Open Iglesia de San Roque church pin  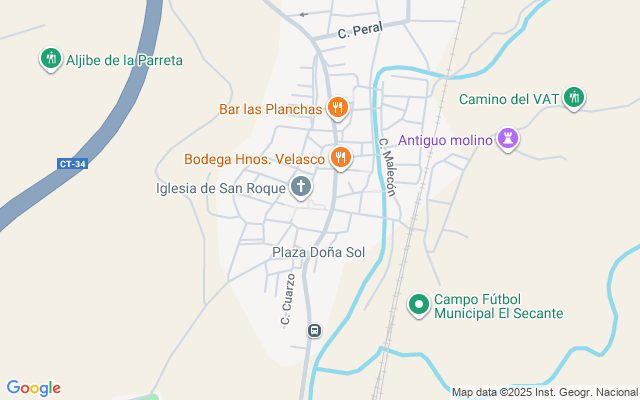301,187
